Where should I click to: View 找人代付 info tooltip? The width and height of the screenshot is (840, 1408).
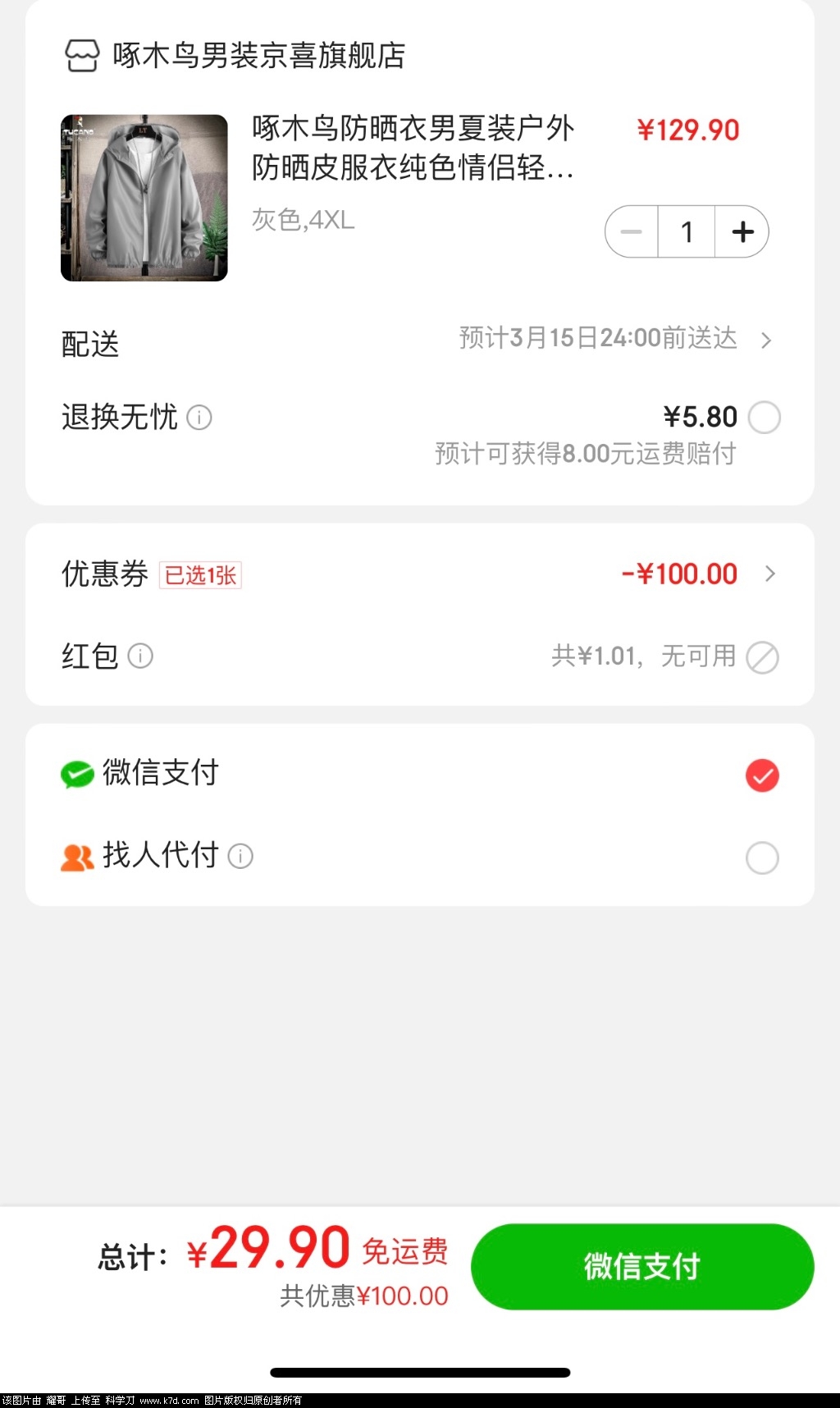pos(240,857)
